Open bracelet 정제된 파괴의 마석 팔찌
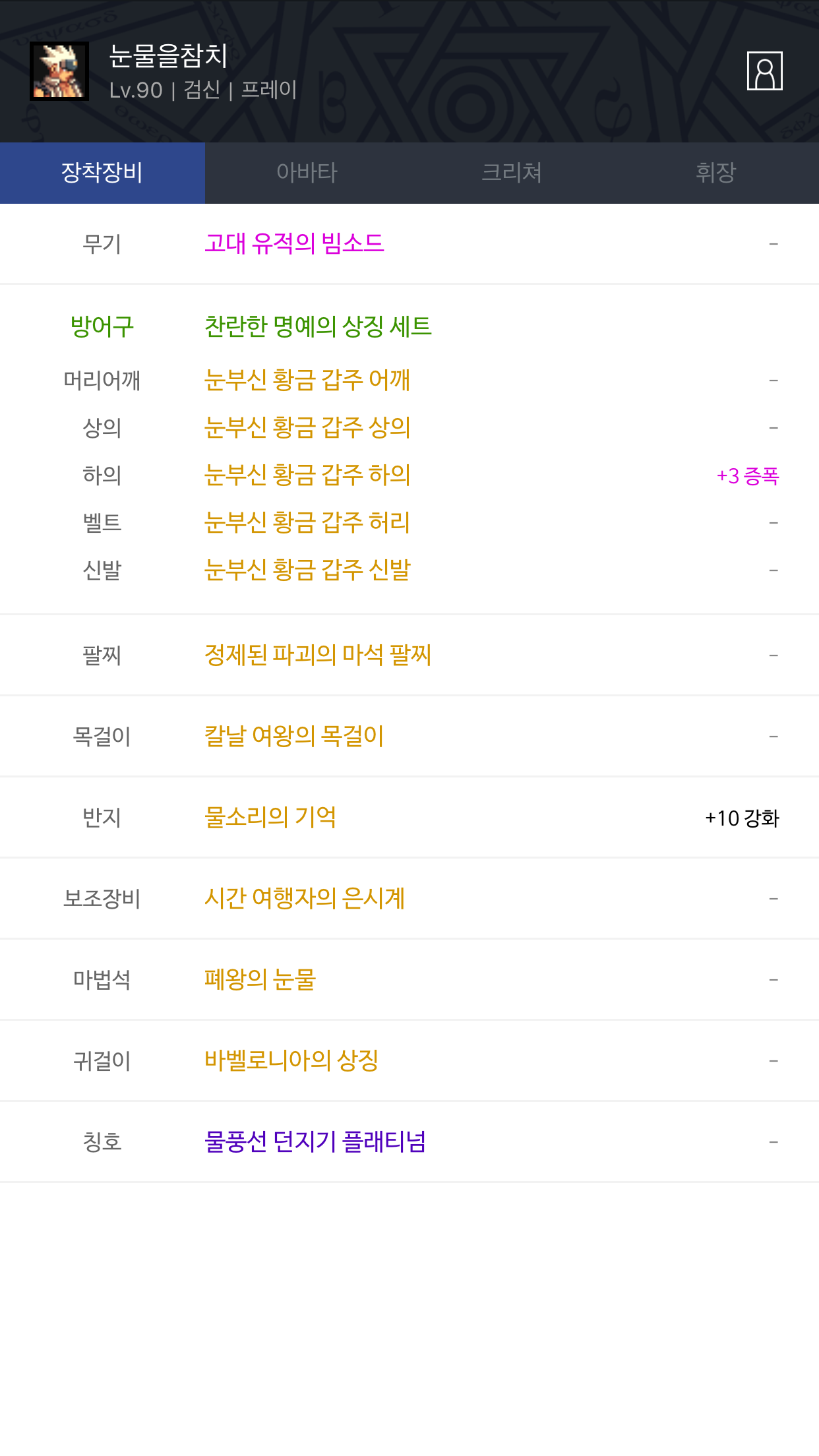The width and height of the screenshot is (819, 1456). 318,655
